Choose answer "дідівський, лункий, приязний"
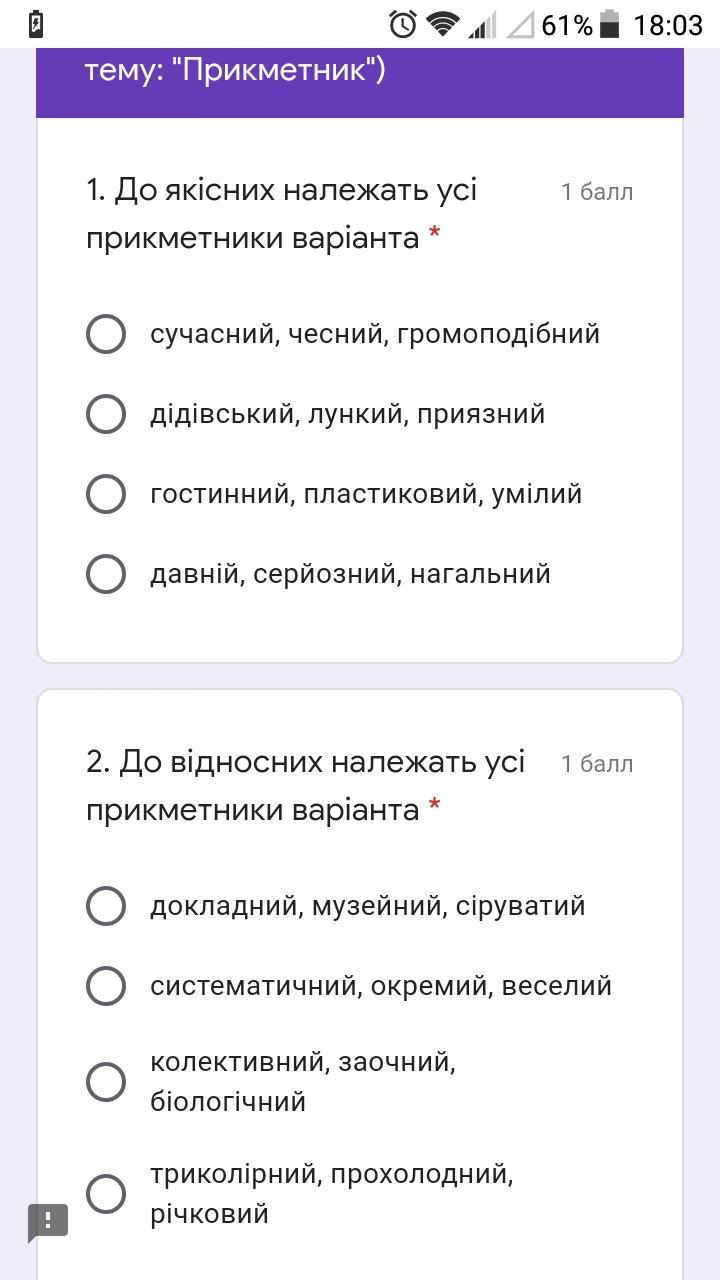This screenshot has width=720, height=1280. click(106, 414)
